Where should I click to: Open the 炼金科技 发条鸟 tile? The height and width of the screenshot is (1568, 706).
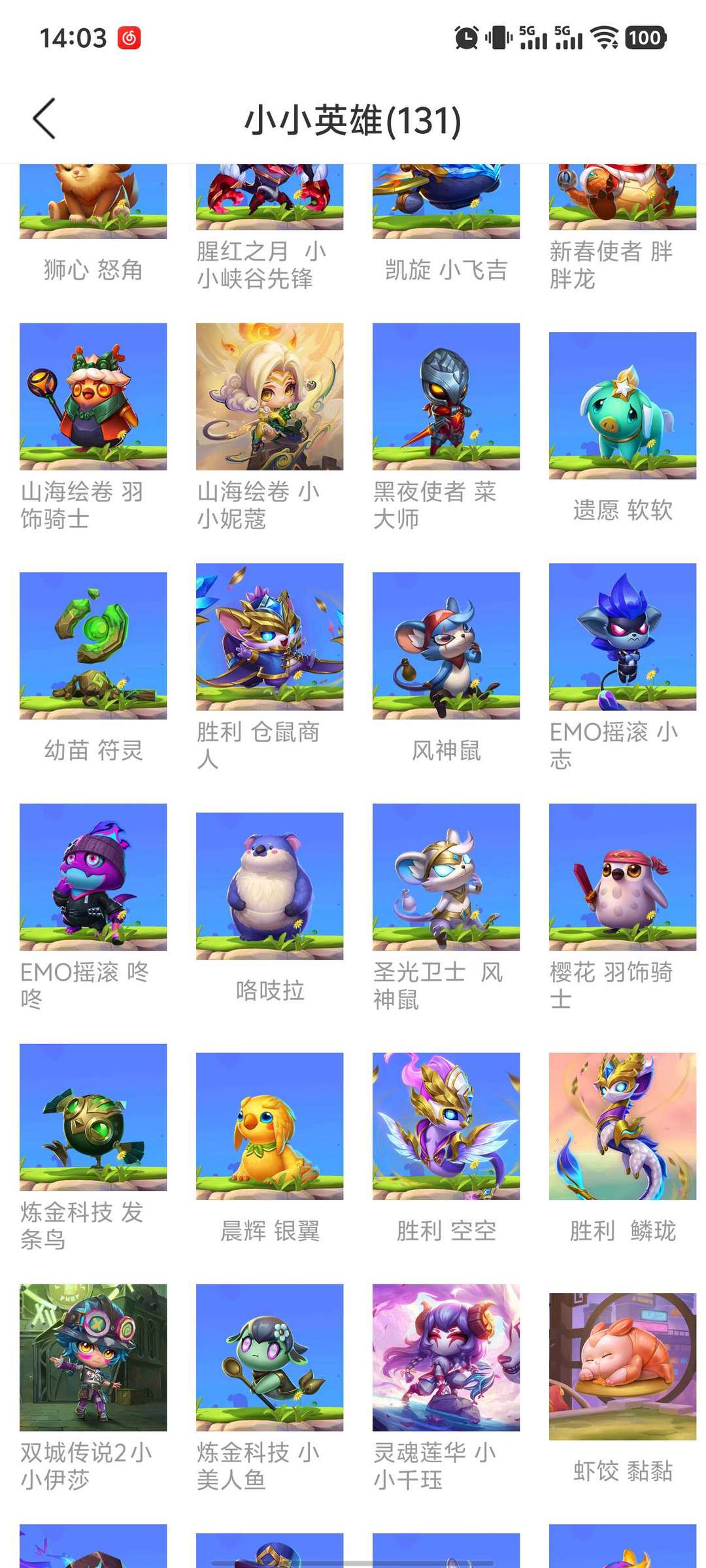[x=93, y=1117]
